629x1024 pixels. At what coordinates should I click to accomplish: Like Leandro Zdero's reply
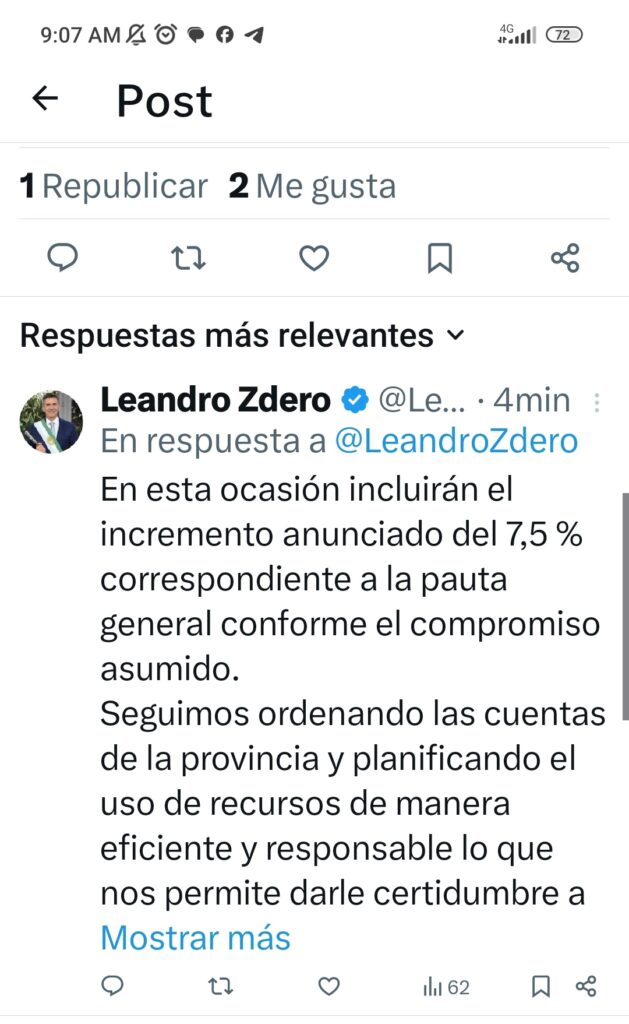coord(329,987)
